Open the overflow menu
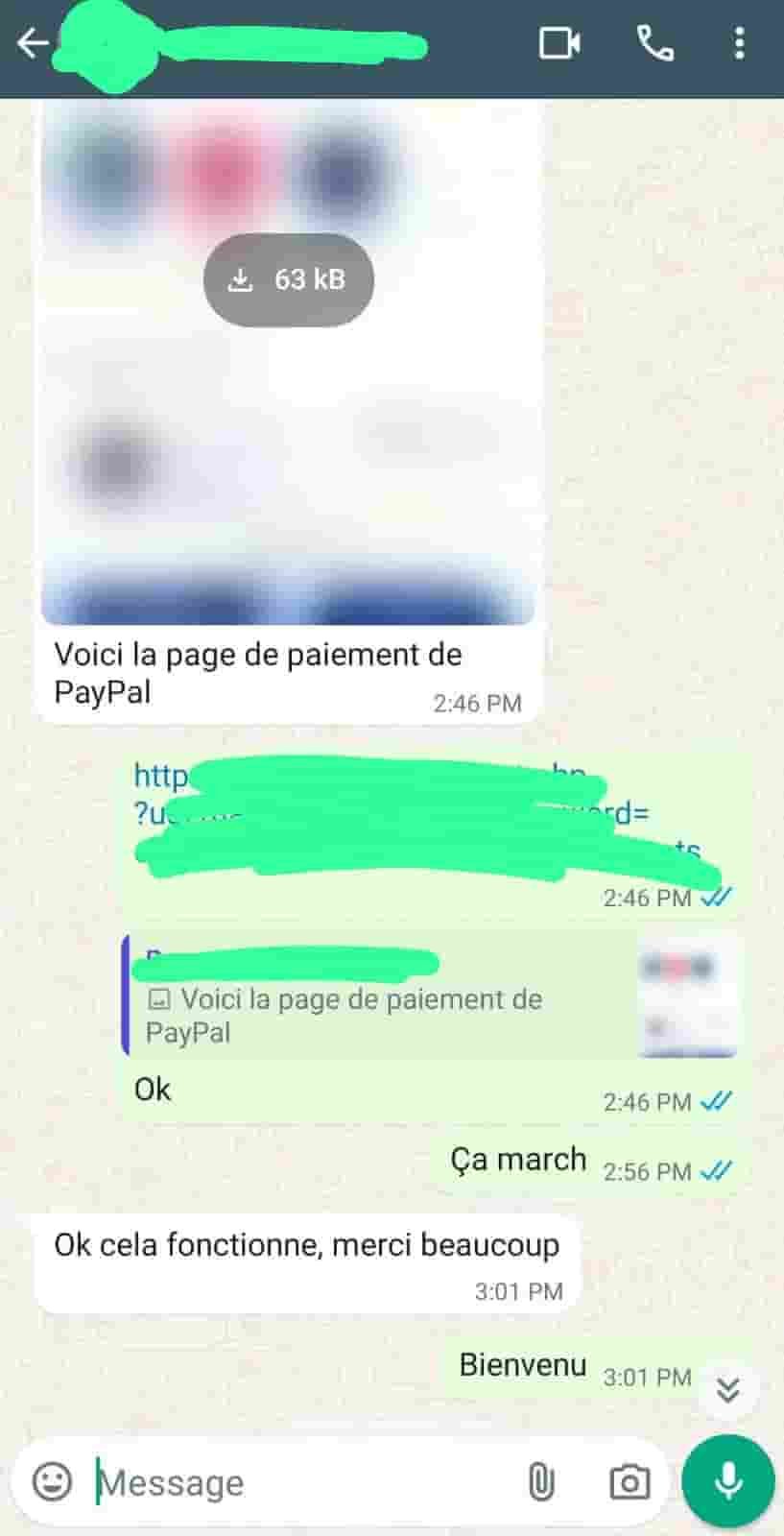 click(x=738, y=43)
